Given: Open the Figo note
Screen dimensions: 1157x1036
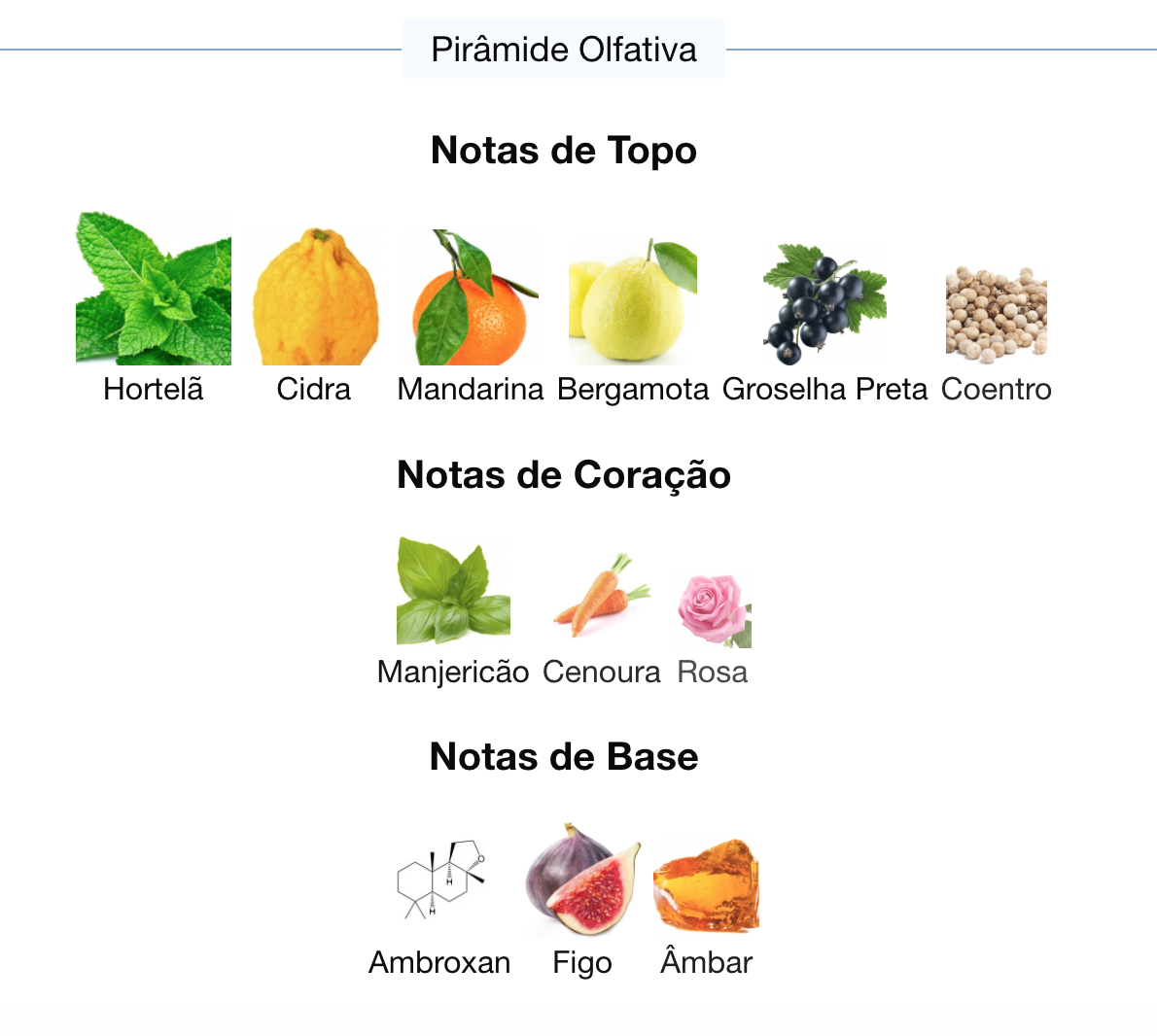Looking at the screenshot, I should pyautogui.click(x=582, y=900).
